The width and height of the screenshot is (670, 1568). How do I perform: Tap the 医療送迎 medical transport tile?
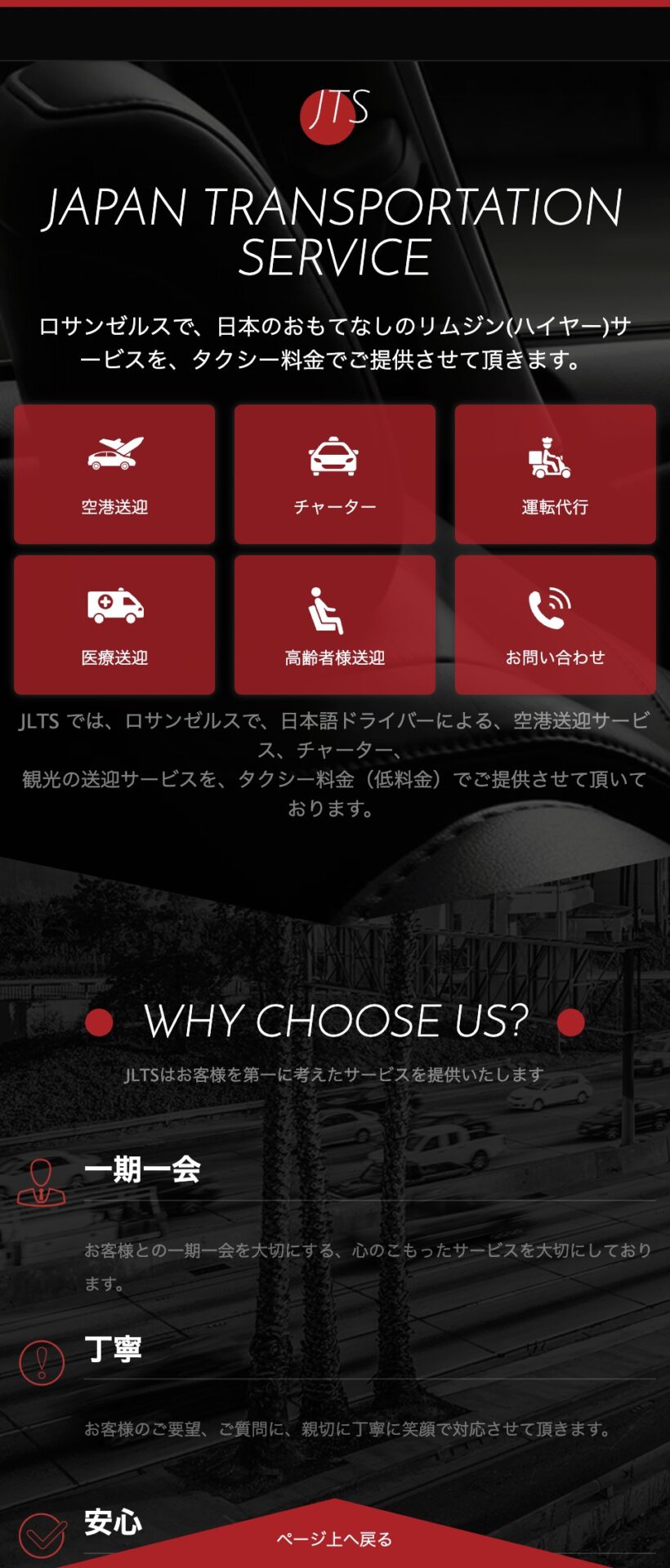pyautogui.click(x=114, y=625)
